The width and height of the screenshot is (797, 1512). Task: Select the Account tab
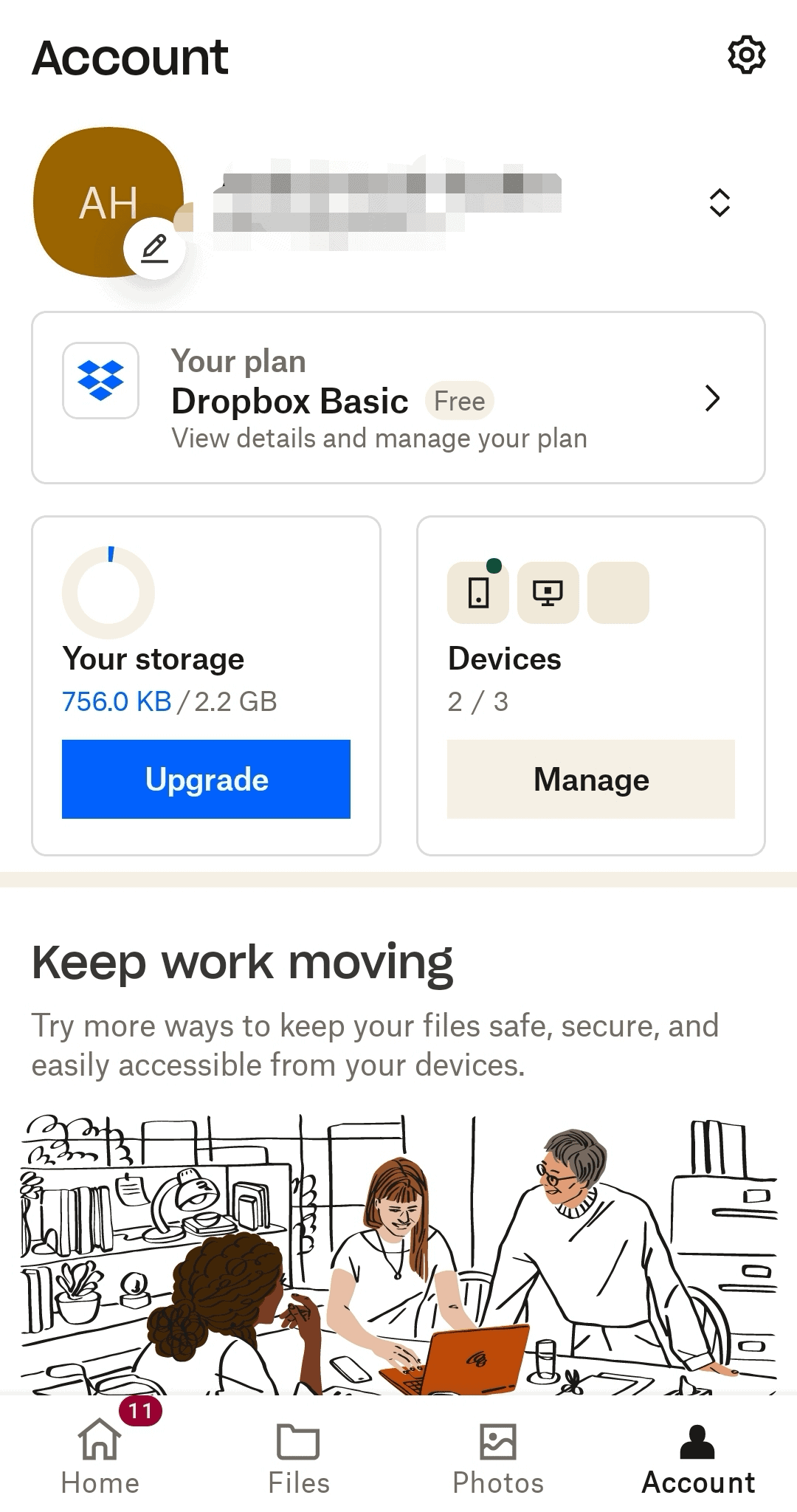[x=698, y=1457]
